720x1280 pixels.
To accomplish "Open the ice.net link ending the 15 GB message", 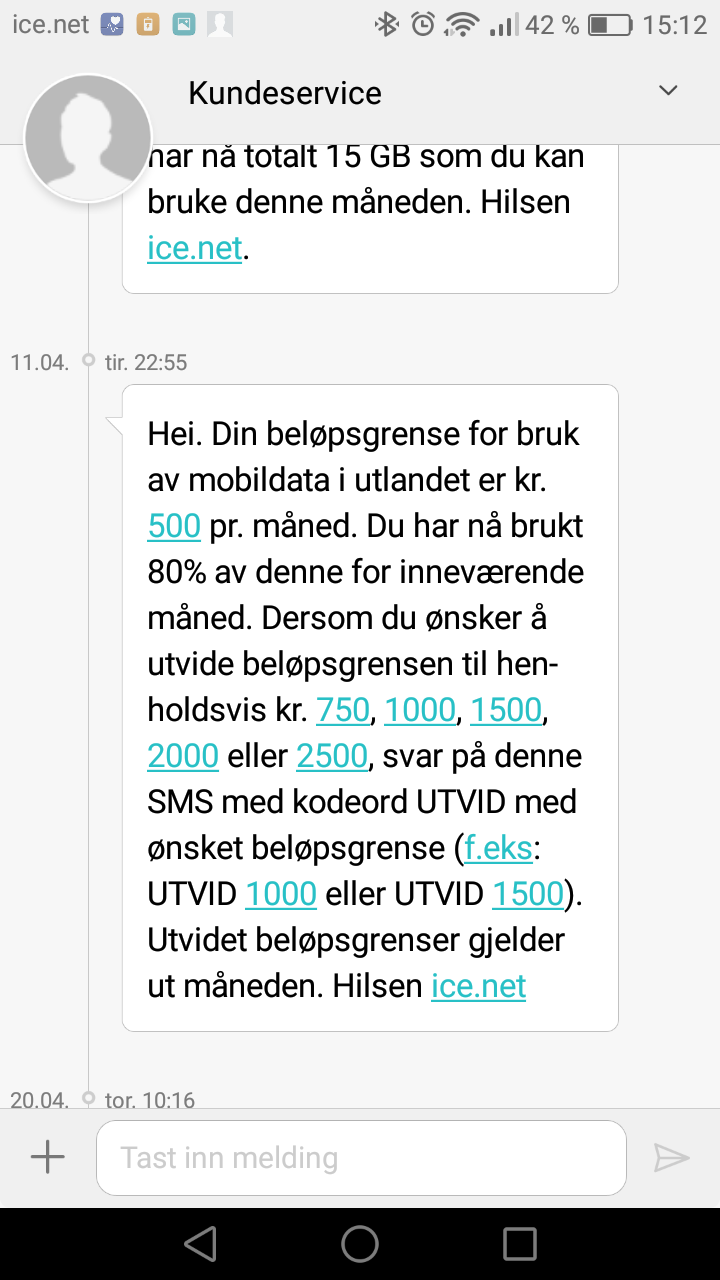I will click(x=195, y=248).
